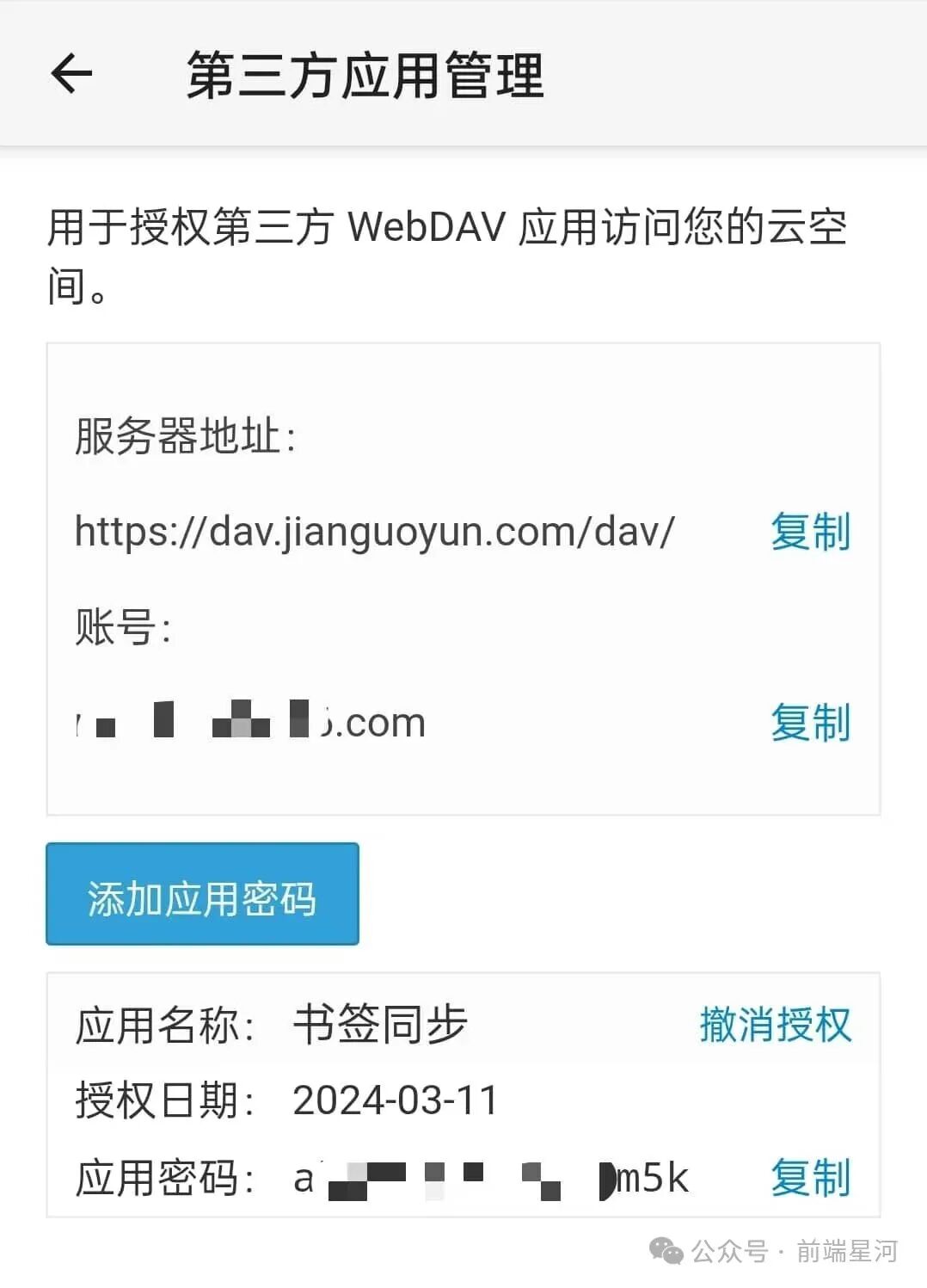This screenshot has width=927, height=1288.
Task: Tap the back arrow to go back
Action: [x=72, y=74]
